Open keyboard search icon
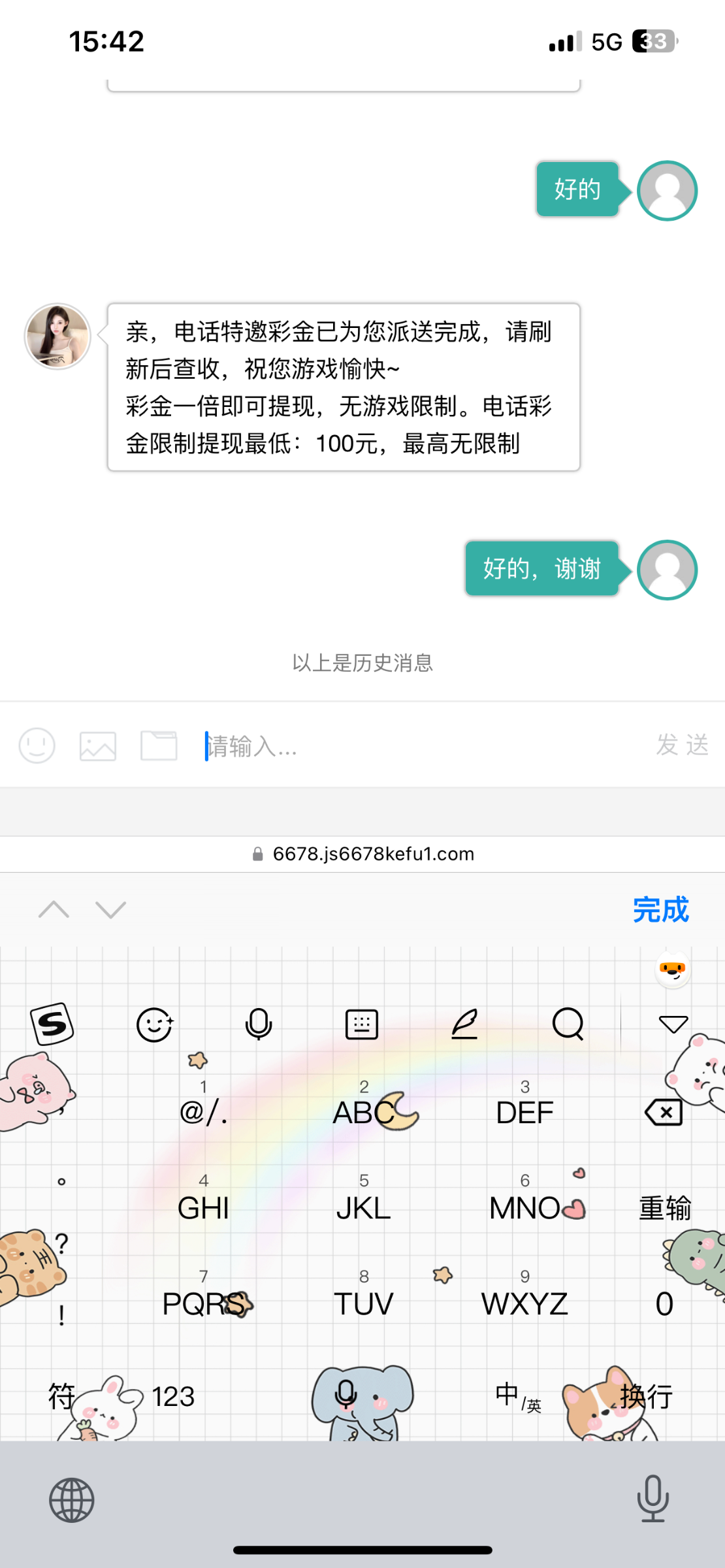The image size is (725, 1568). [567, 1024]
